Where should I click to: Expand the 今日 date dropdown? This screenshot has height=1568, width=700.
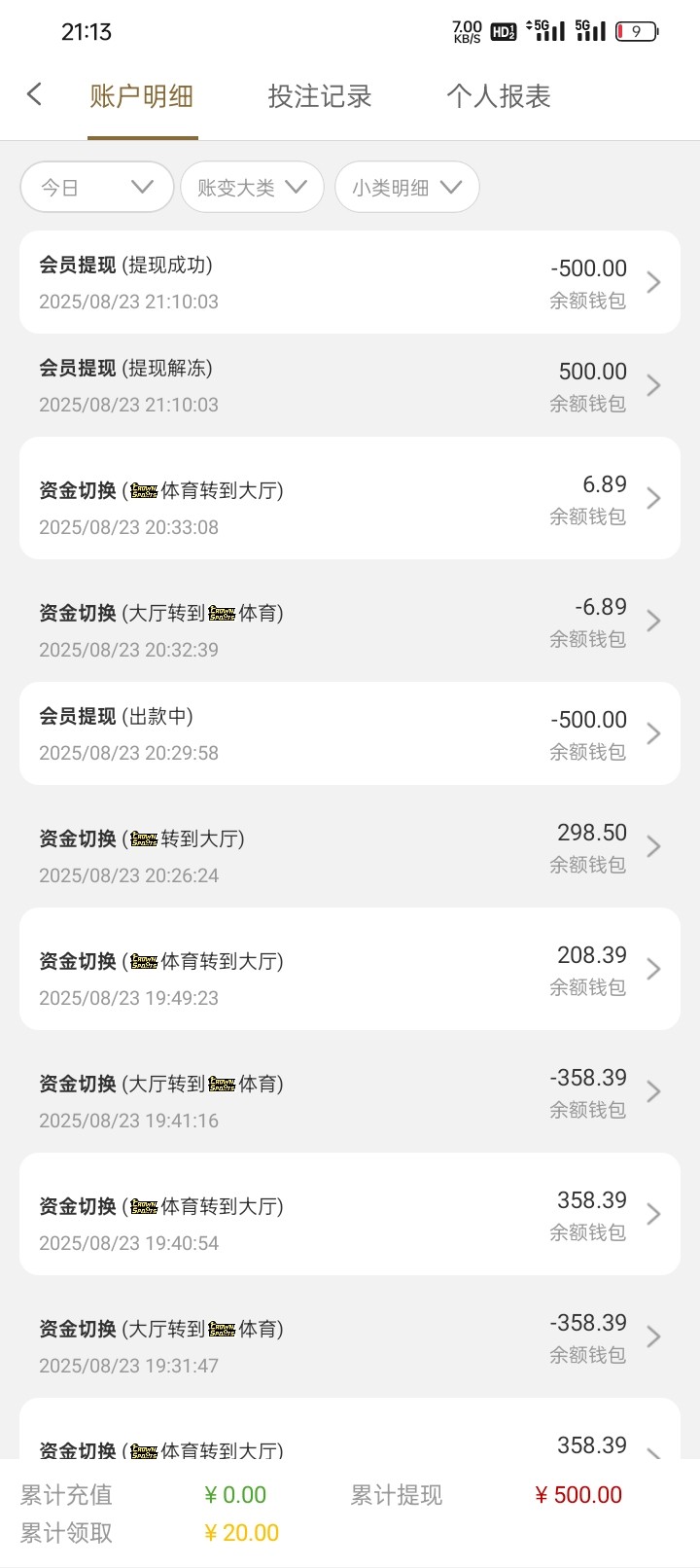96,187
